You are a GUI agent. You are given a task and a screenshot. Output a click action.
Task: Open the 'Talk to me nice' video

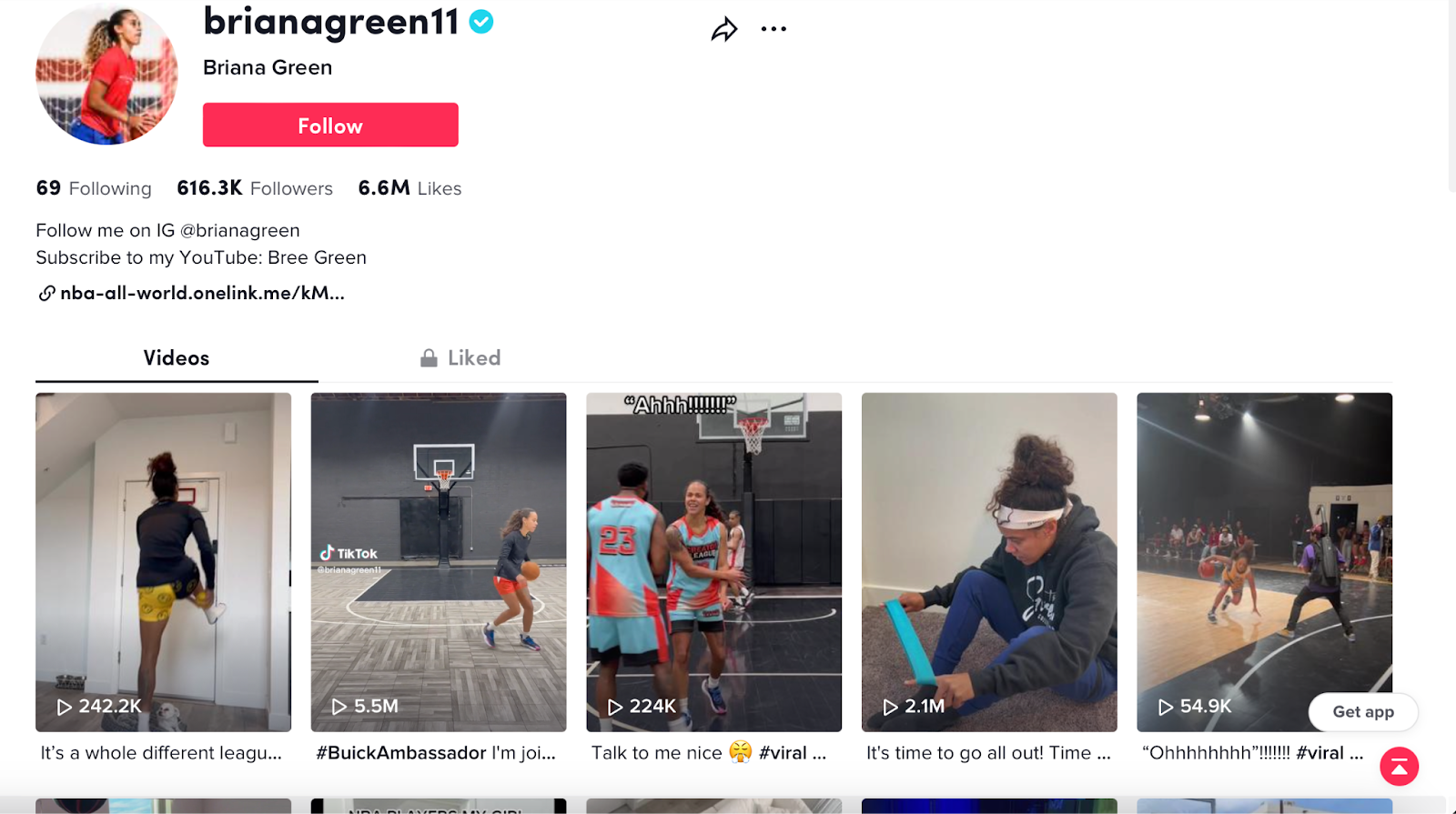click(713, 561)
